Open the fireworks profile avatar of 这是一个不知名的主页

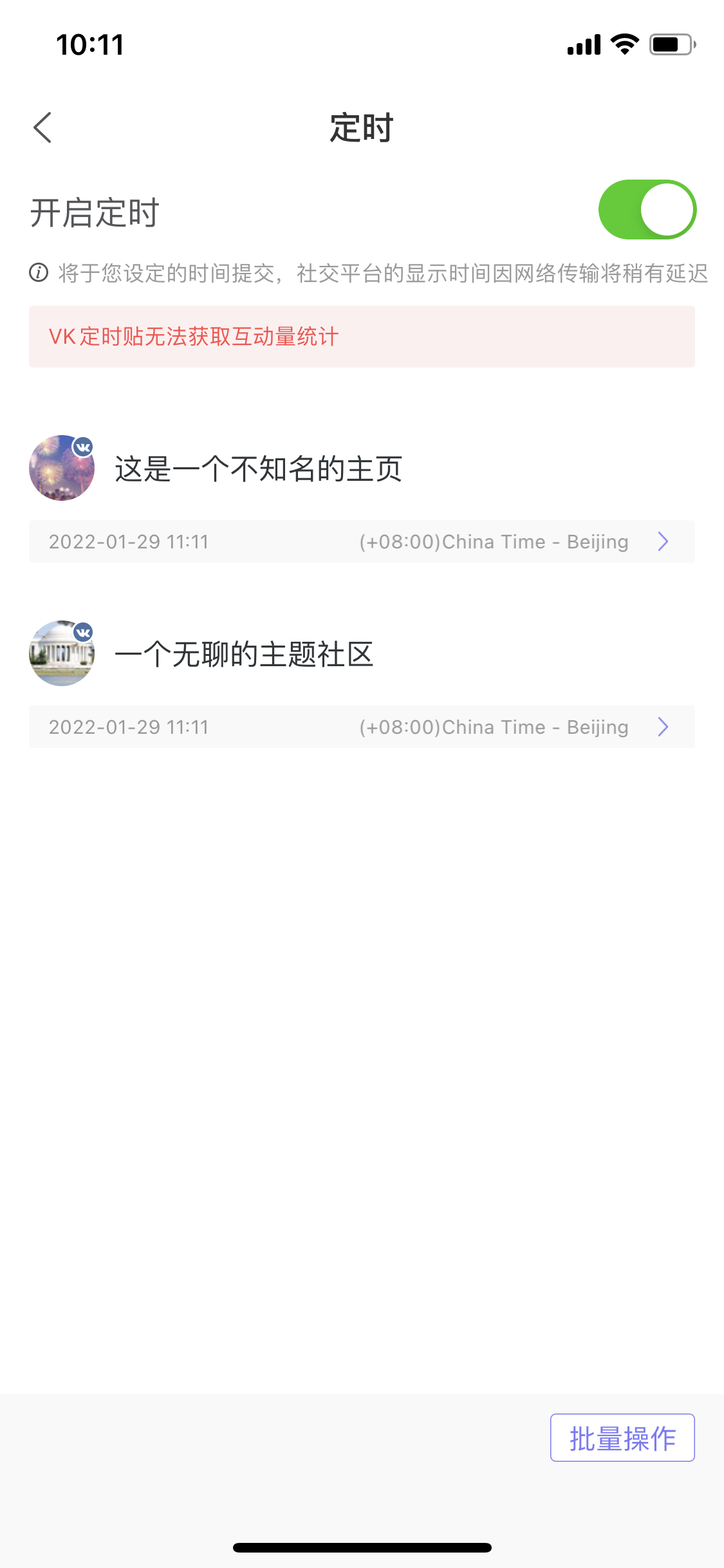(61, 468)
